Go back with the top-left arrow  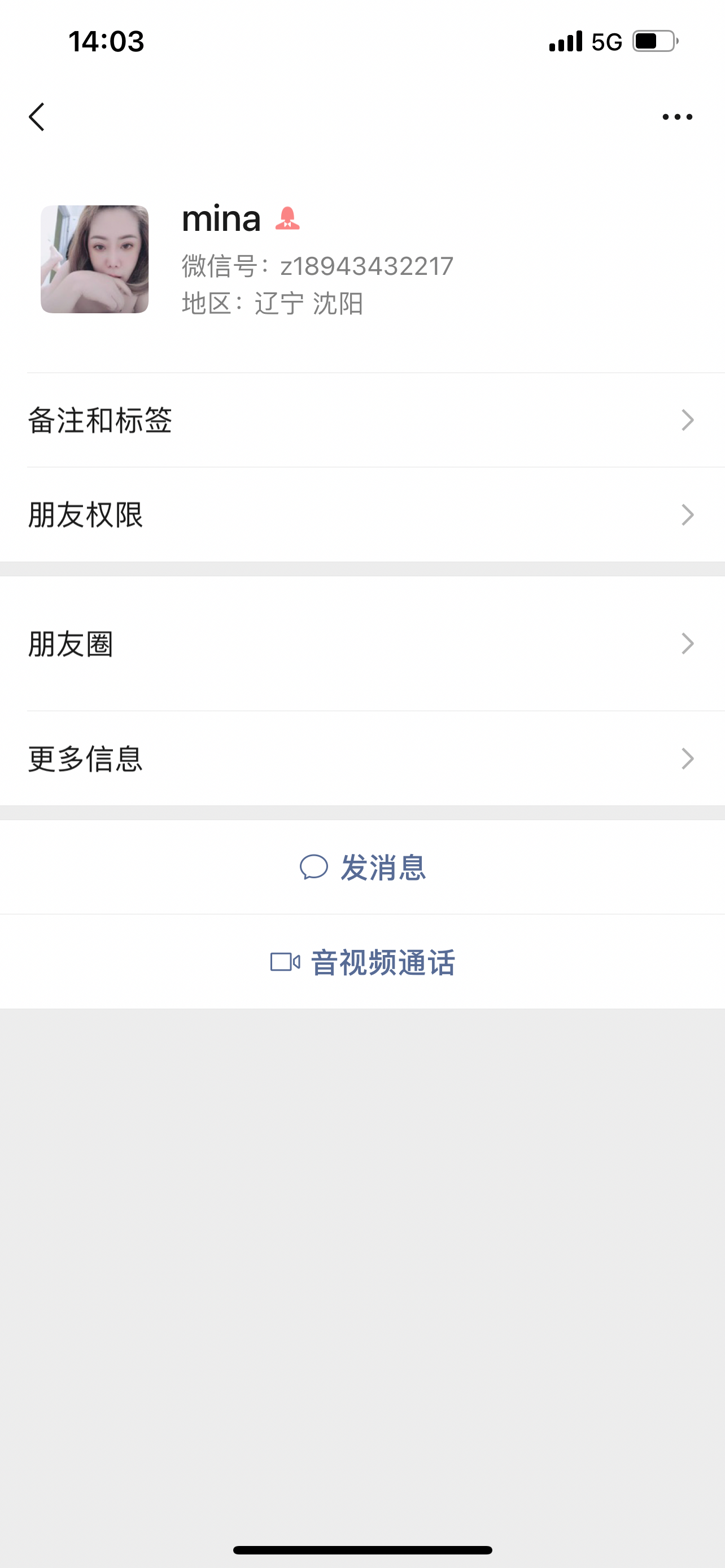click(x=37, y=117)
